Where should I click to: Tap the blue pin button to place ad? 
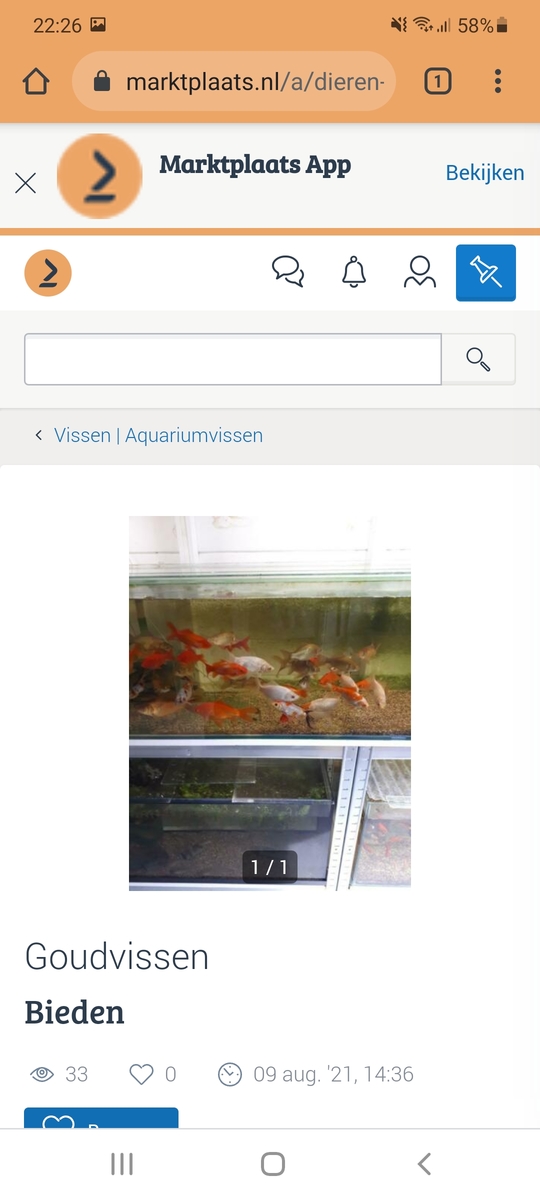(486, 273)
